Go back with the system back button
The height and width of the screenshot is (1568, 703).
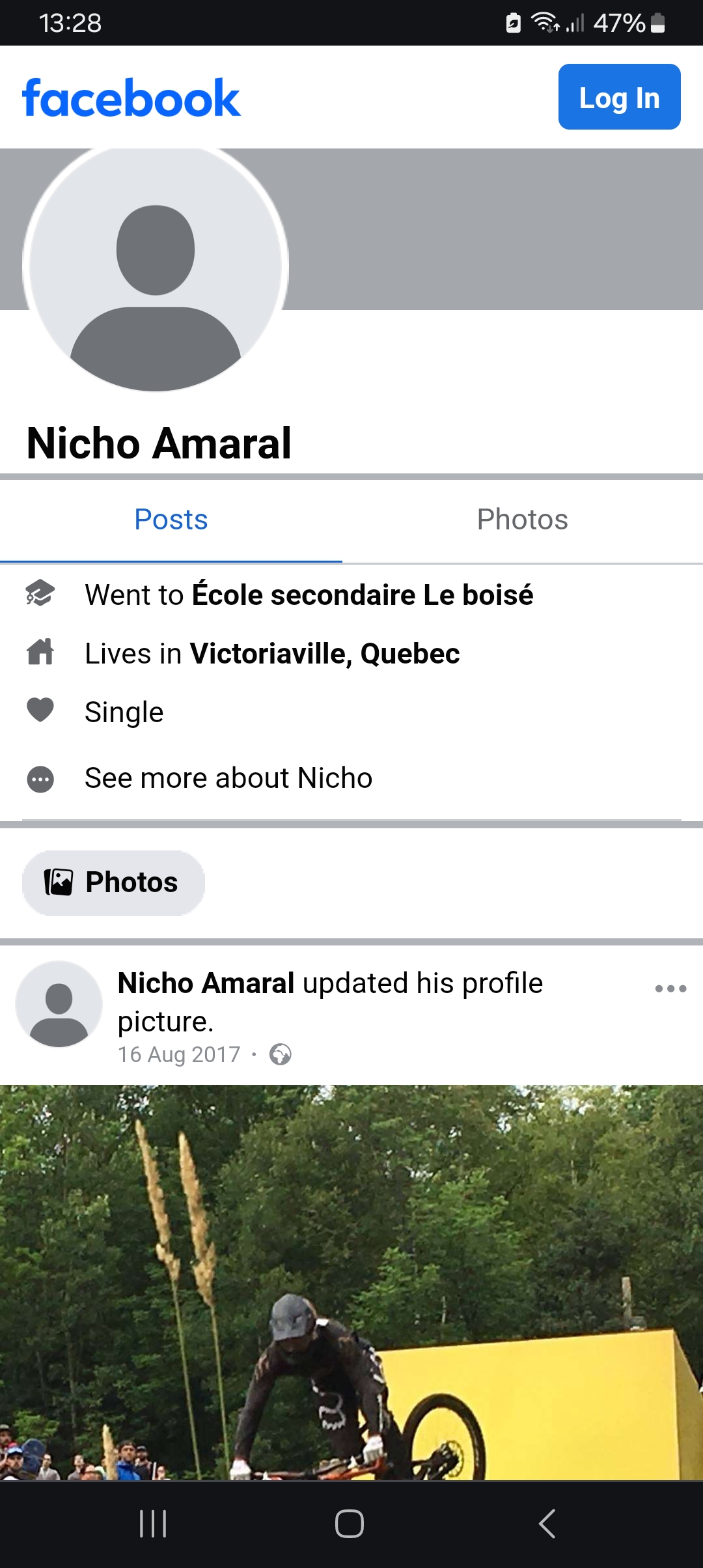(547, 1524)
